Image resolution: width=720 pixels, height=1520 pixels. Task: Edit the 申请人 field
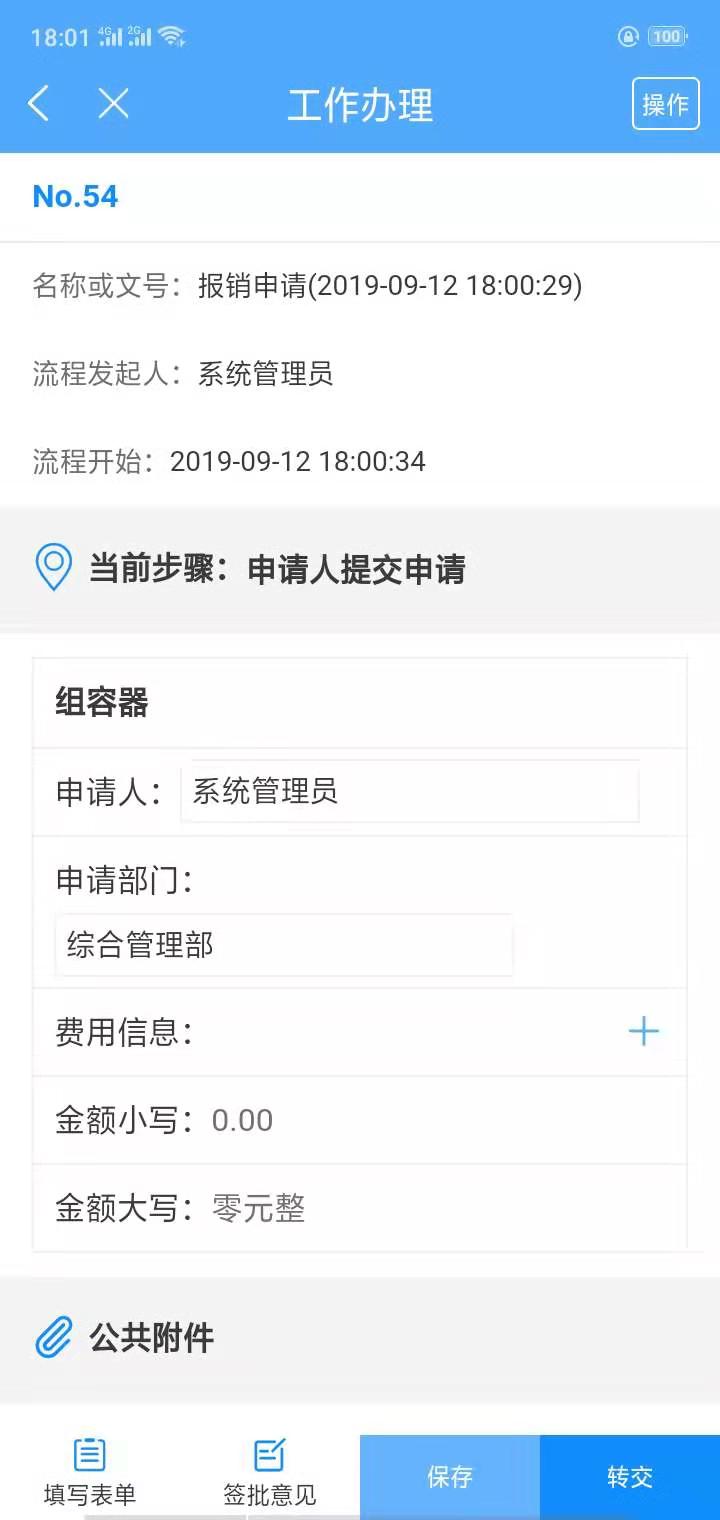pos(409,792)
